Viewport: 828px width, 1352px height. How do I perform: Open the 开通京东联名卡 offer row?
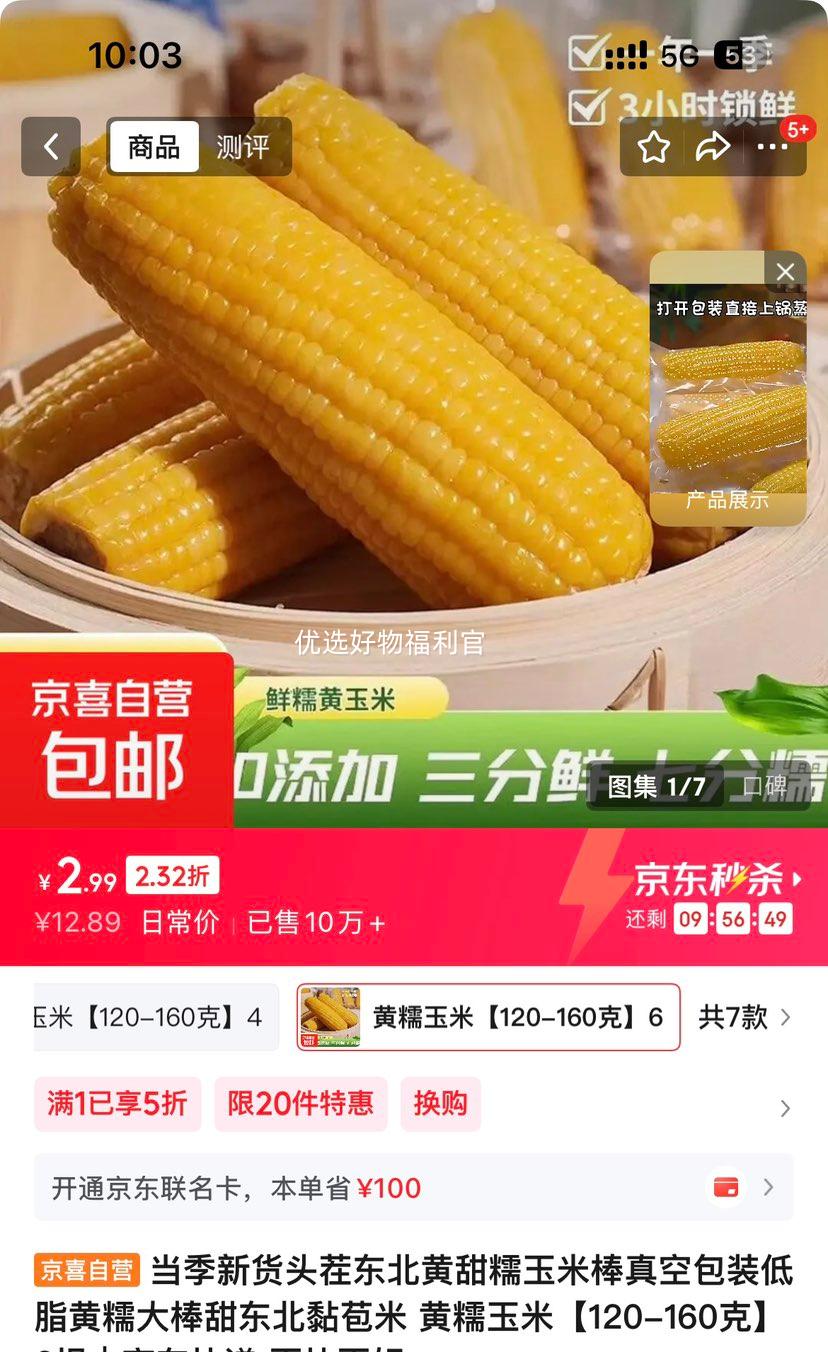click(414, 1187)
